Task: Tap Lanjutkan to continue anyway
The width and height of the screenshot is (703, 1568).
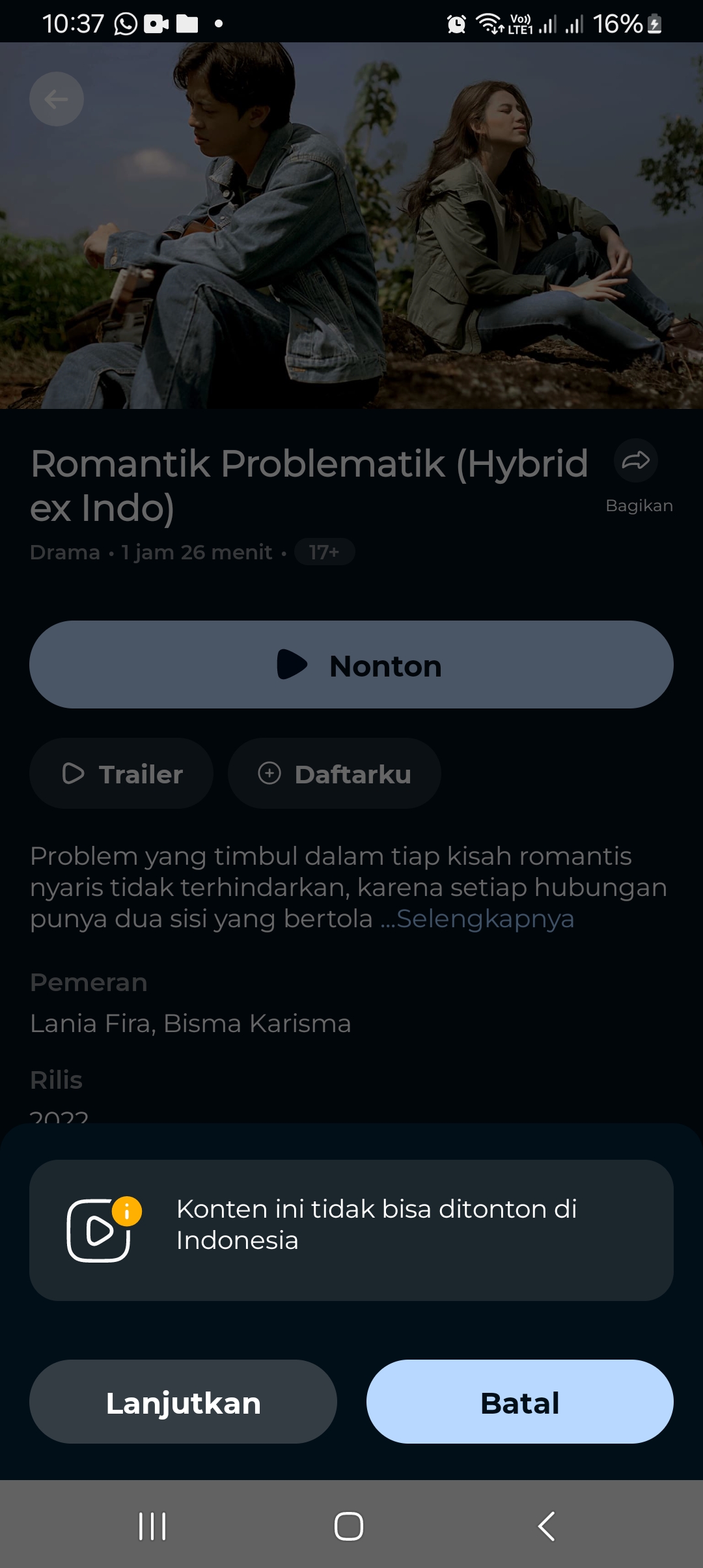Action: (x=183, y=1402)
